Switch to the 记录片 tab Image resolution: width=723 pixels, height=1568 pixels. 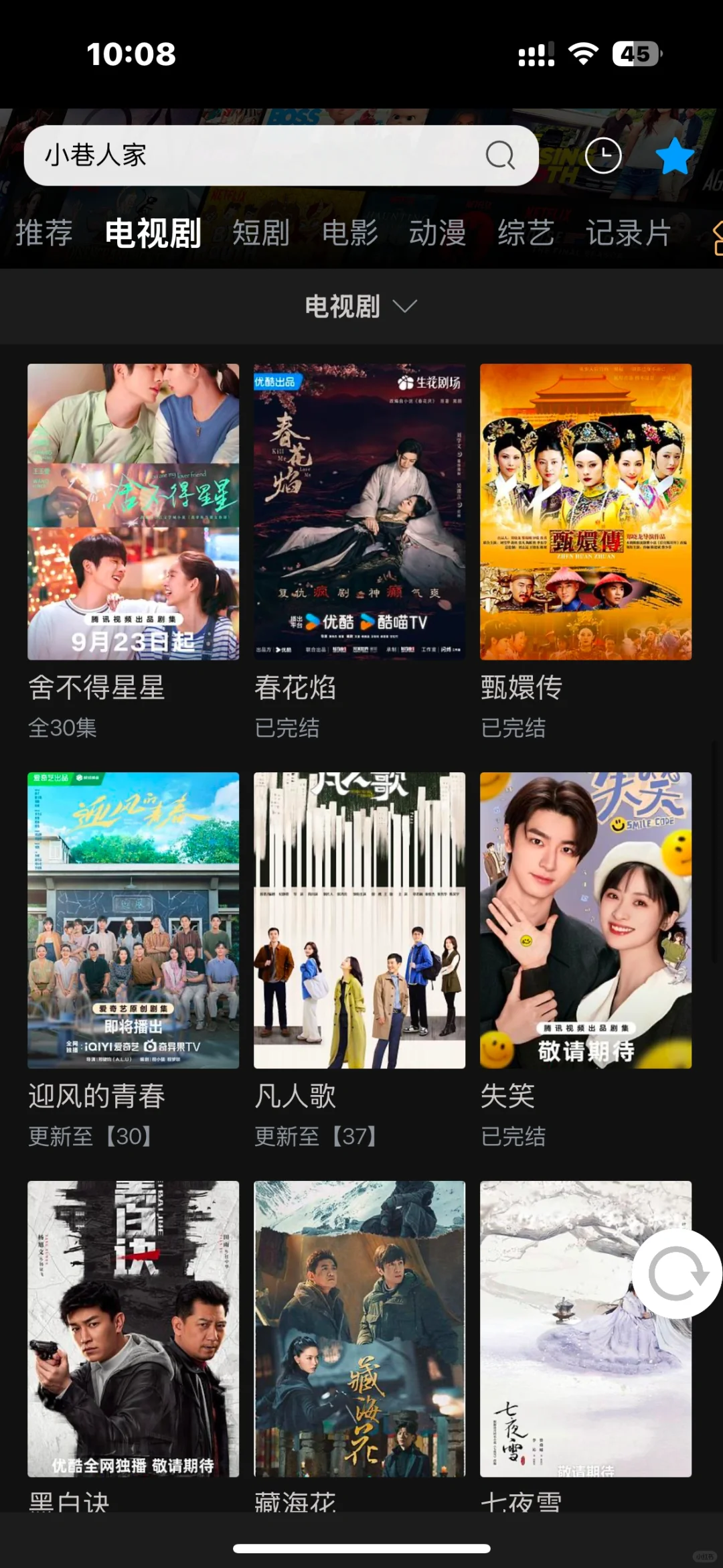pyautogui.click(x=628, y=233)
